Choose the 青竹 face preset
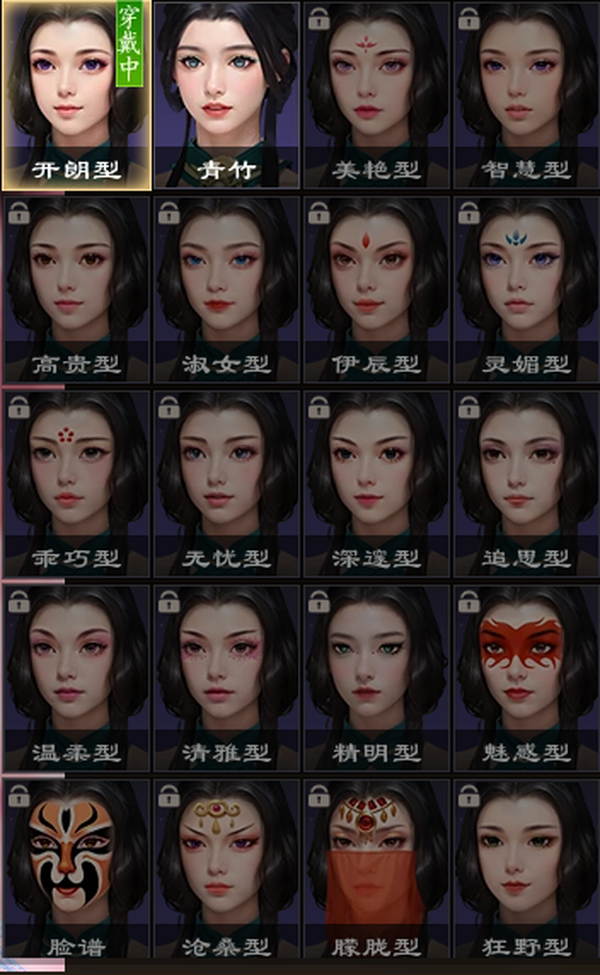This screenshot has width=600, height=975. point(227,95)
